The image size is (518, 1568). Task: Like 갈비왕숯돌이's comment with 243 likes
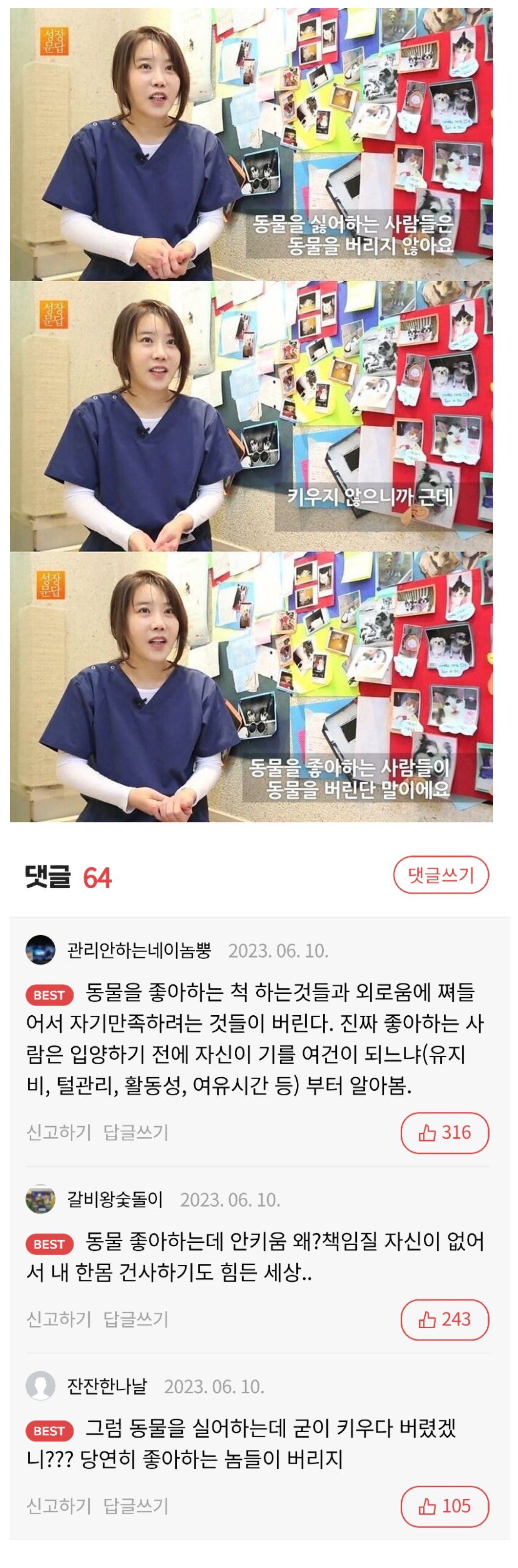pyautogui.click(x=444, y=1319)
